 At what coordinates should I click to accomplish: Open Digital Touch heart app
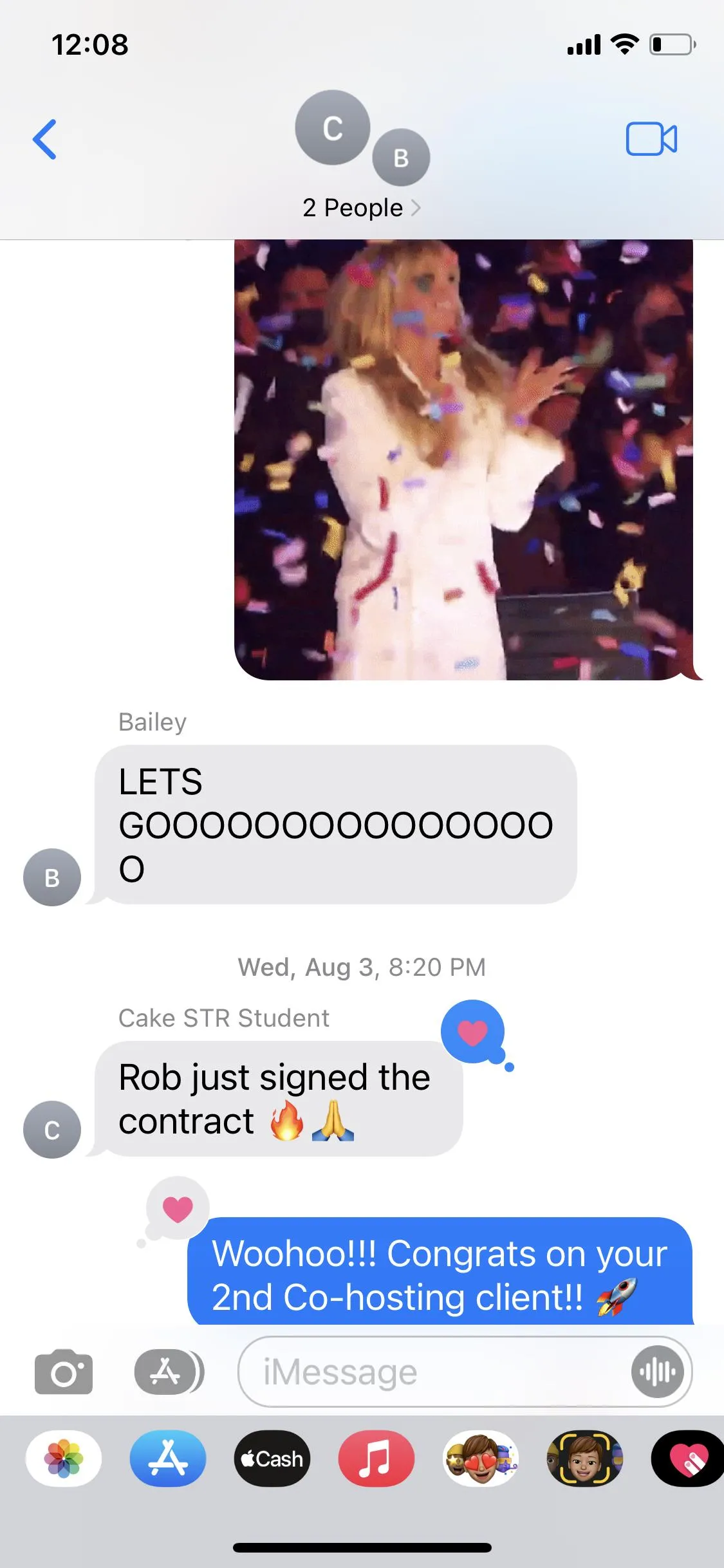point(687,1459)
